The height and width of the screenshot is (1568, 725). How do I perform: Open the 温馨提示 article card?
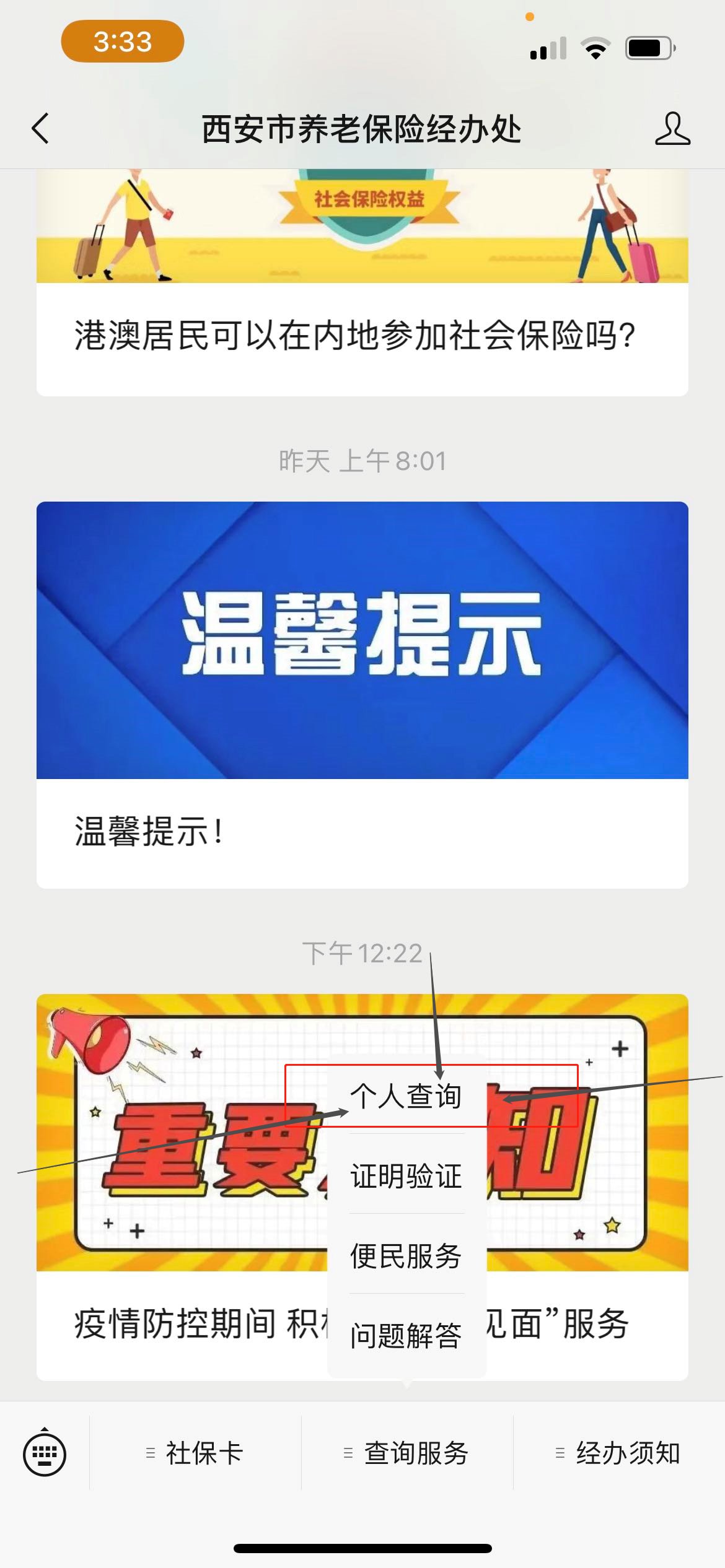[x=362, y=694]
